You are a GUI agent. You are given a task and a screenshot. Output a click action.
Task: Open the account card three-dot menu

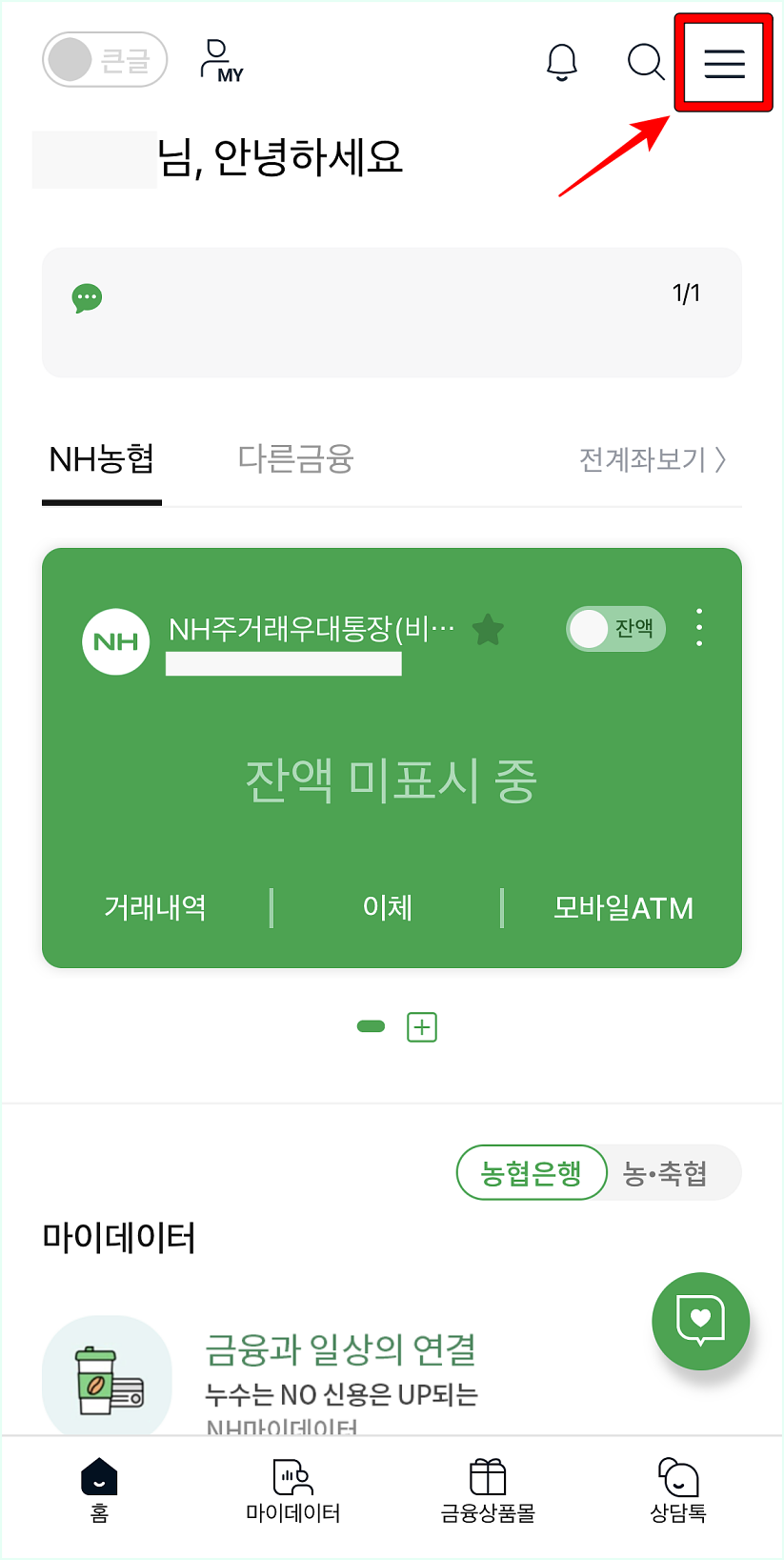click(x=698, y=628)
